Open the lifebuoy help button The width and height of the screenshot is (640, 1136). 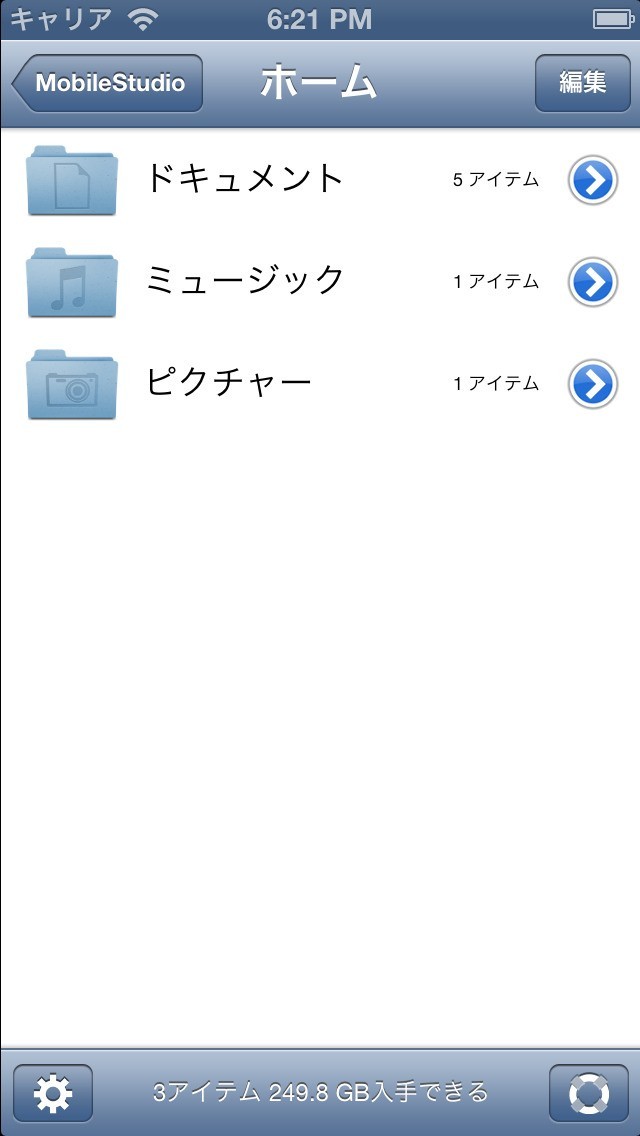(588, 1093)
